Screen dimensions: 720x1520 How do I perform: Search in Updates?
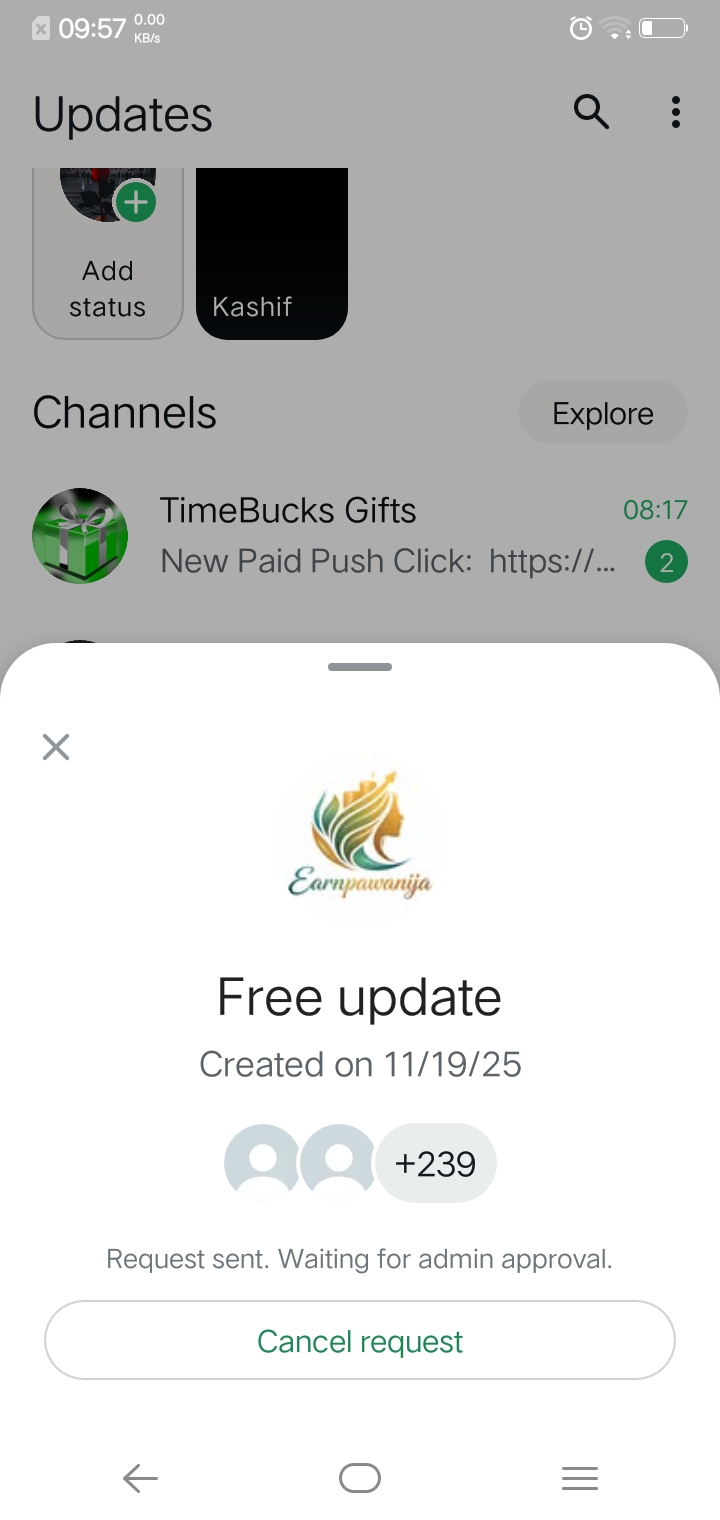click(591, 112)
